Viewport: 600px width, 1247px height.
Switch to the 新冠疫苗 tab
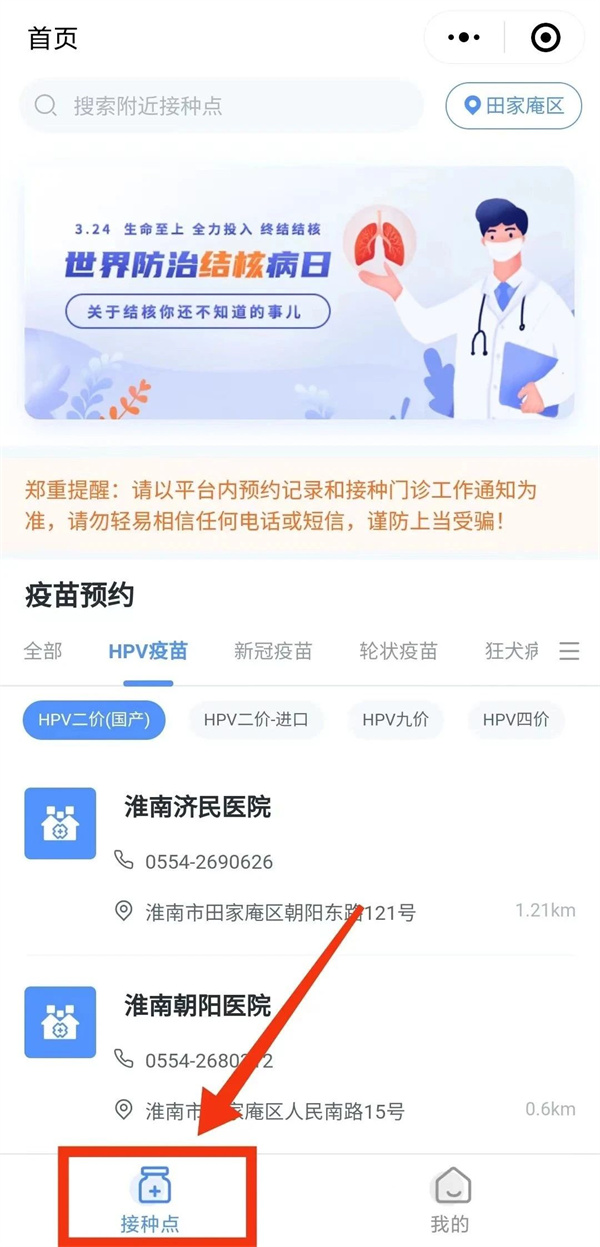coord(273,651)
